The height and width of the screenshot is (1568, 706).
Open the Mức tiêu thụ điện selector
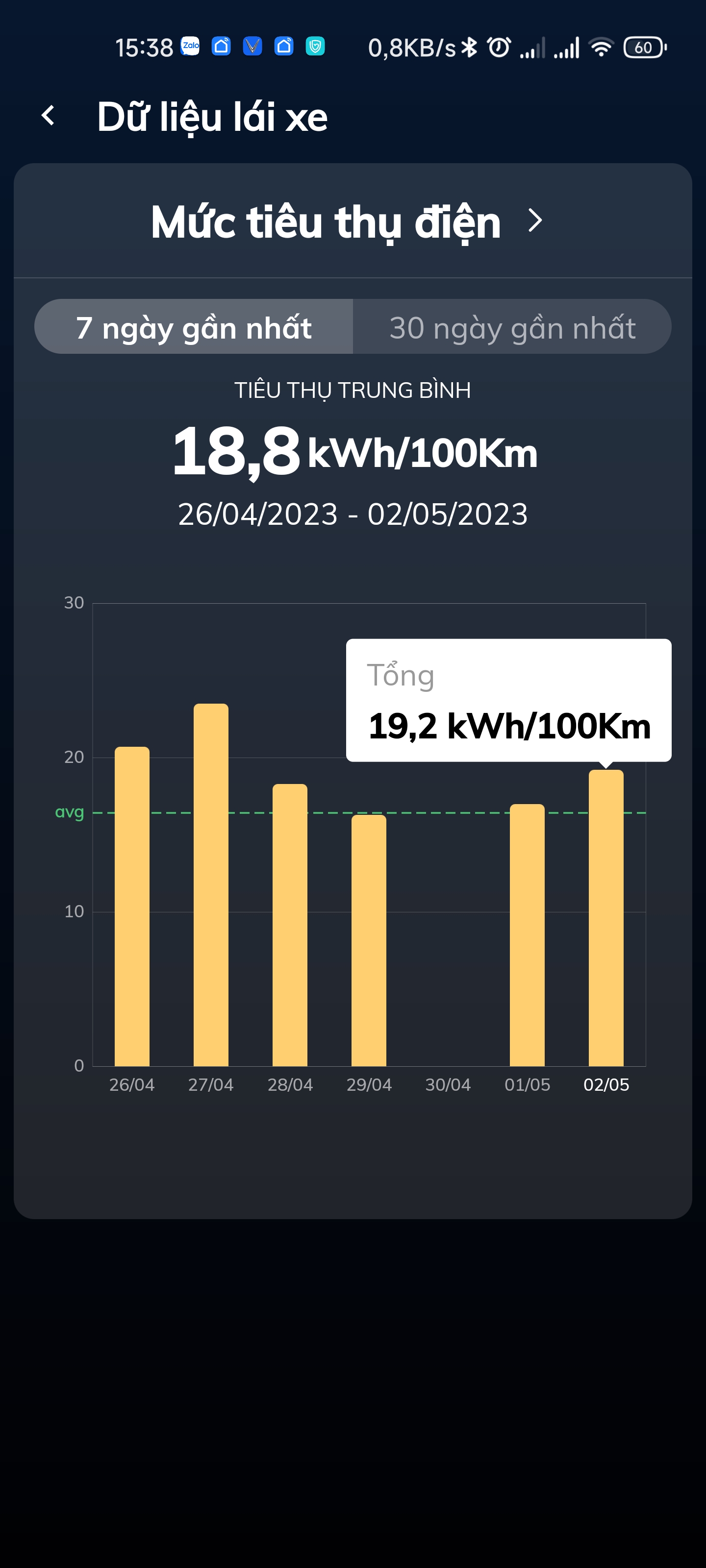coord(347,221)
